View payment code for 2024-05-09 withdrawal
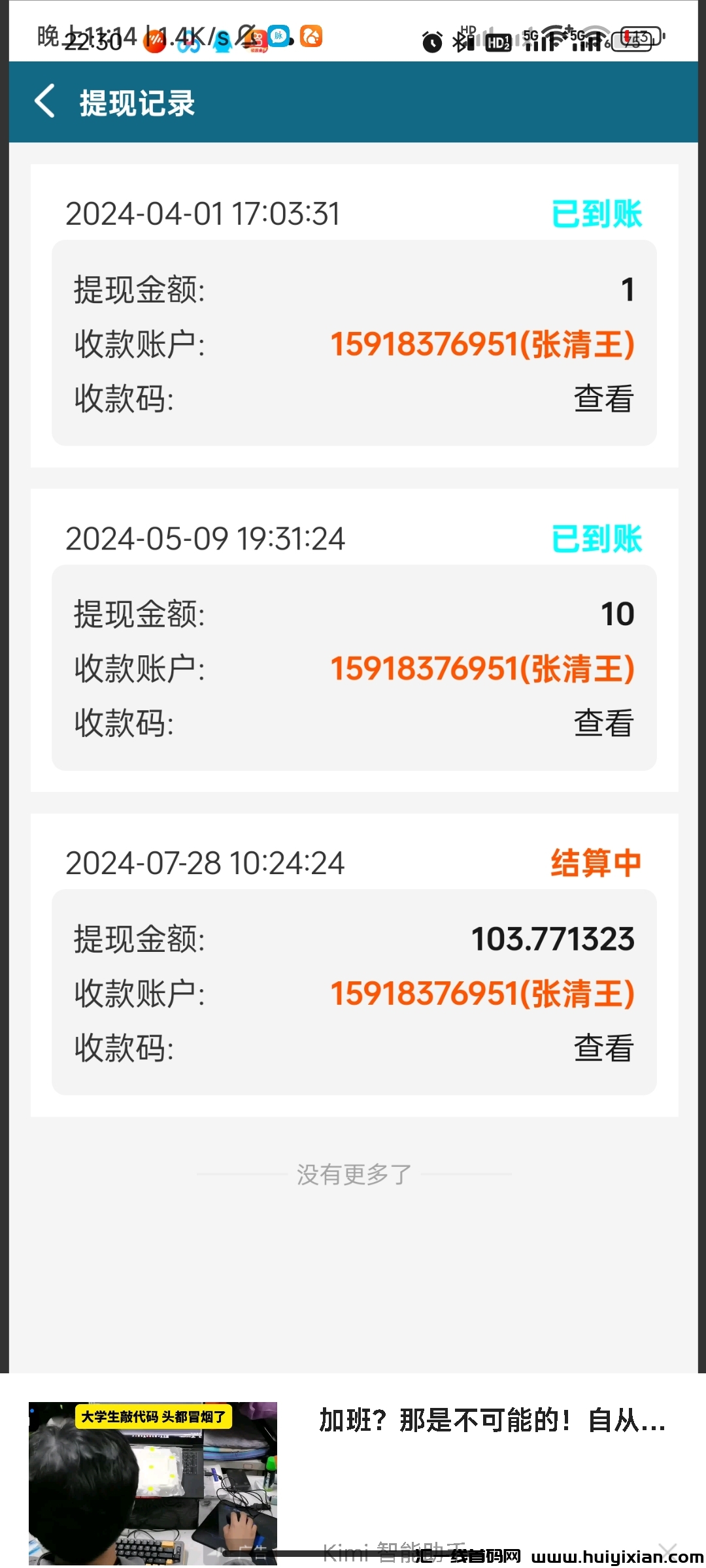706x1568 pixels. tap(603, 723)
